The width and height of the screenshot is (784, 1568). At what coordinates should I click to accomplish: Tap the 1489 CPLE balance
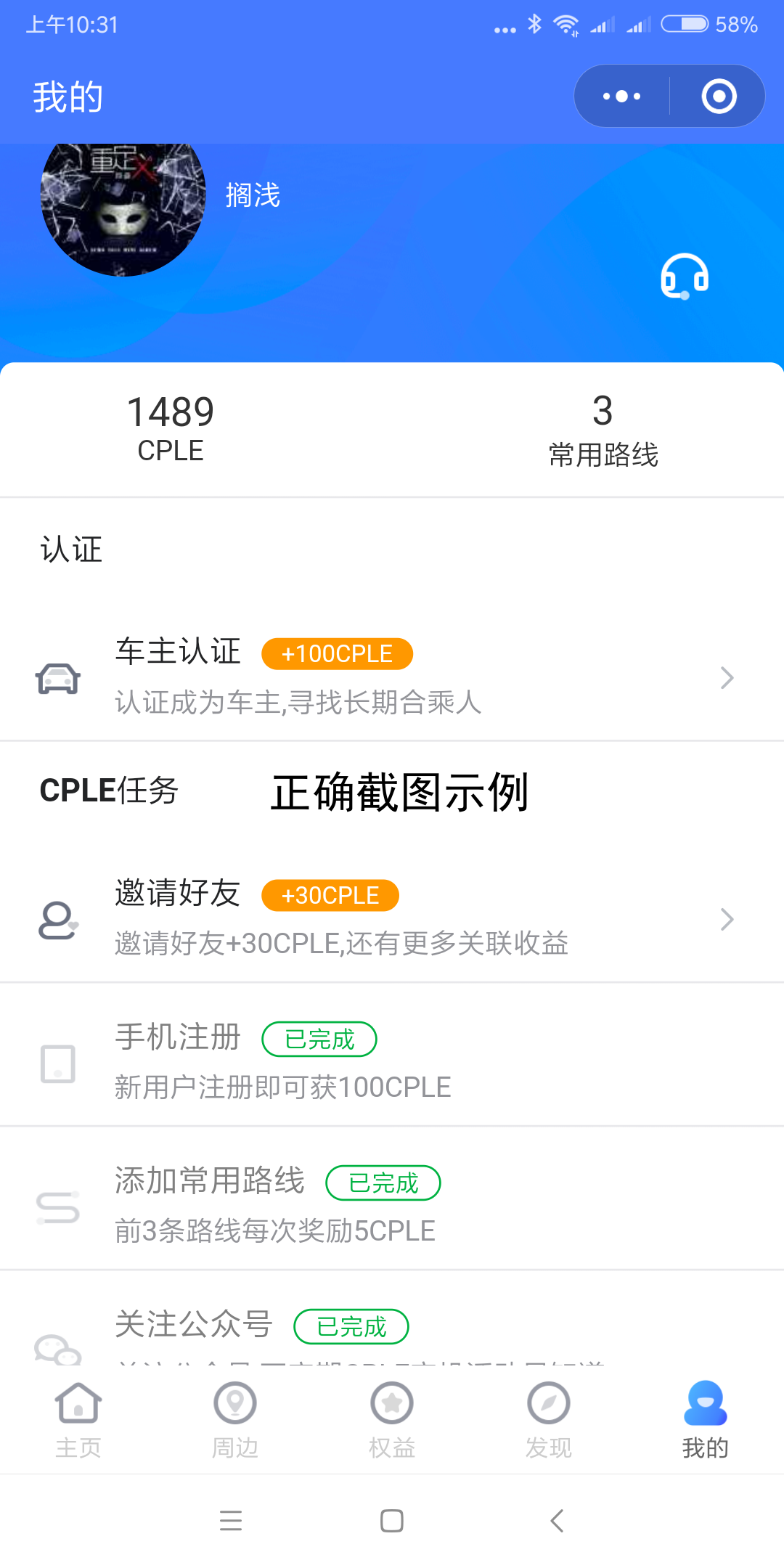[x=169, y=428]
